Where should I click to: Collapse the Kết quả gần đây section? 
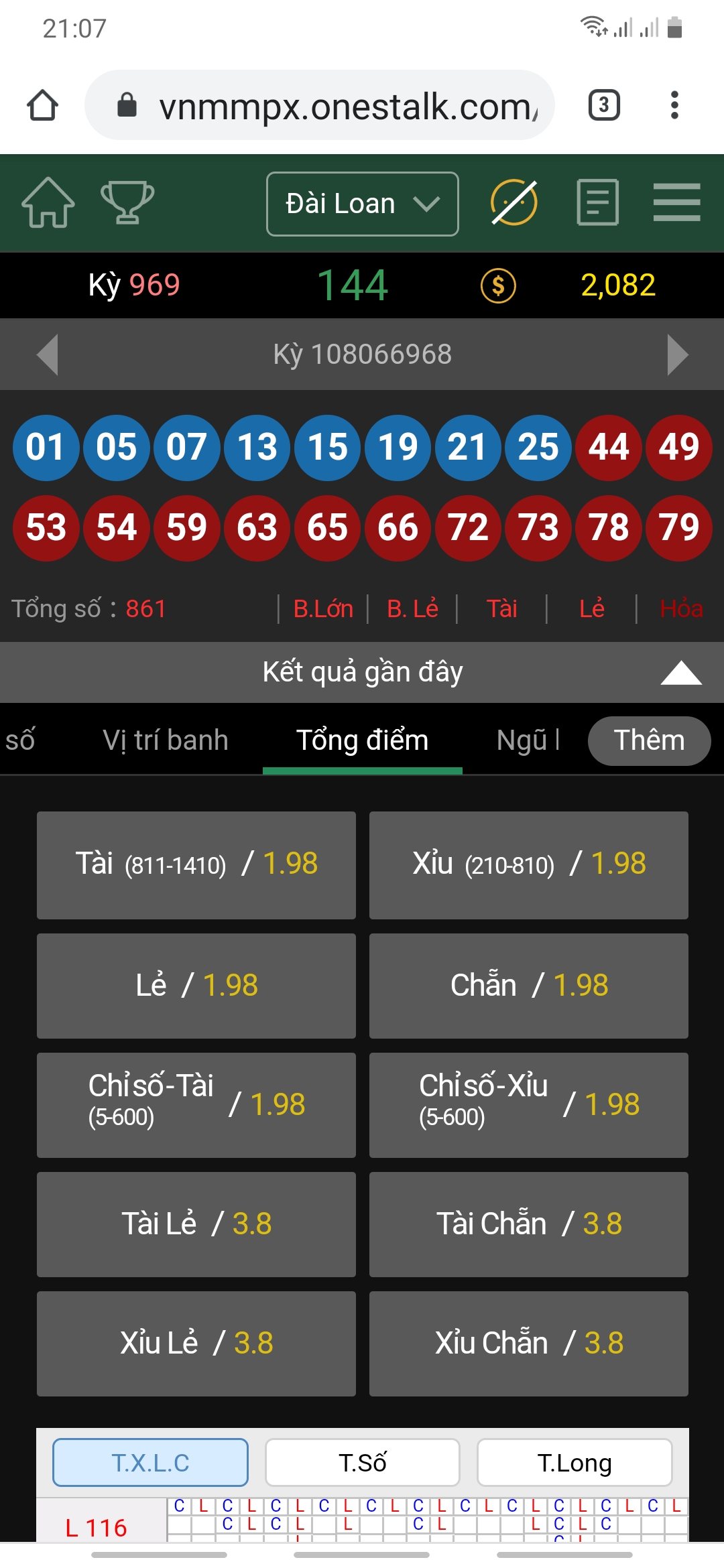(680, 673)
